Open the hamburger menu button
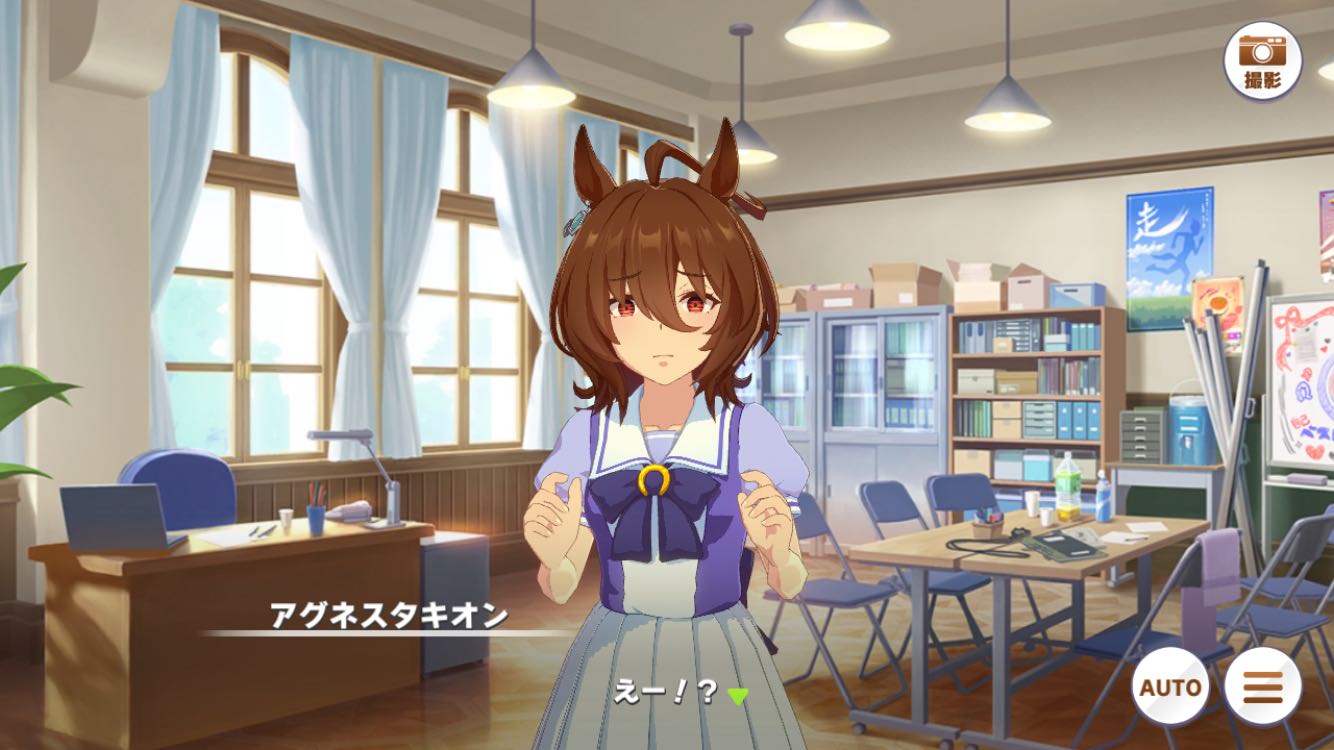 coord(1263,687)
